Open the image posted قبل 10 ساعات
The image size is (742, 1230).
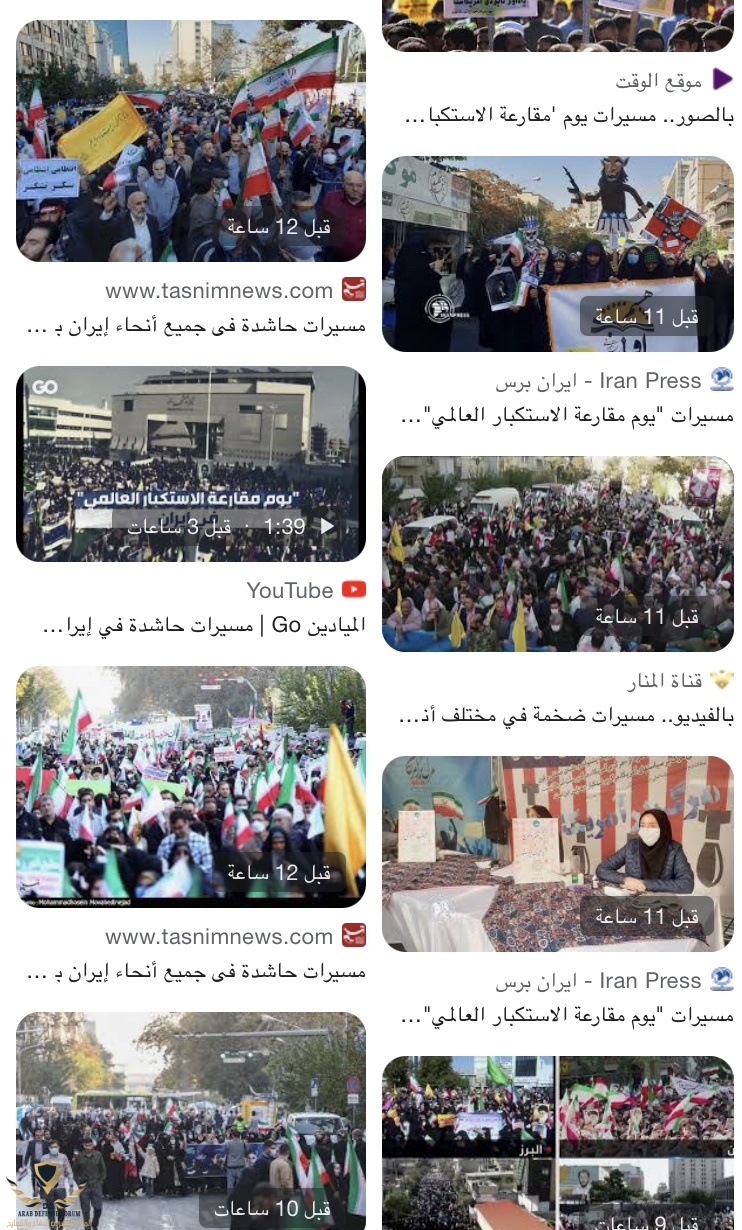click(190, 1120)
